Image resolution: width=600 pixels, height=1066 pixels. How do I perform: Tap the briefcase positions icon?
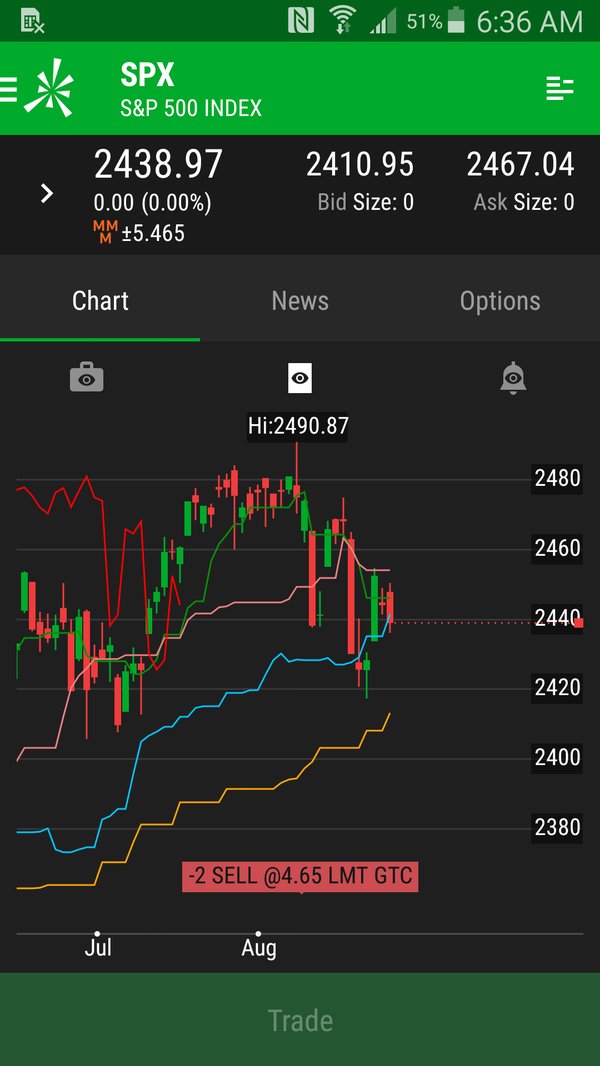pyautogui.click(x=87, y=377)
